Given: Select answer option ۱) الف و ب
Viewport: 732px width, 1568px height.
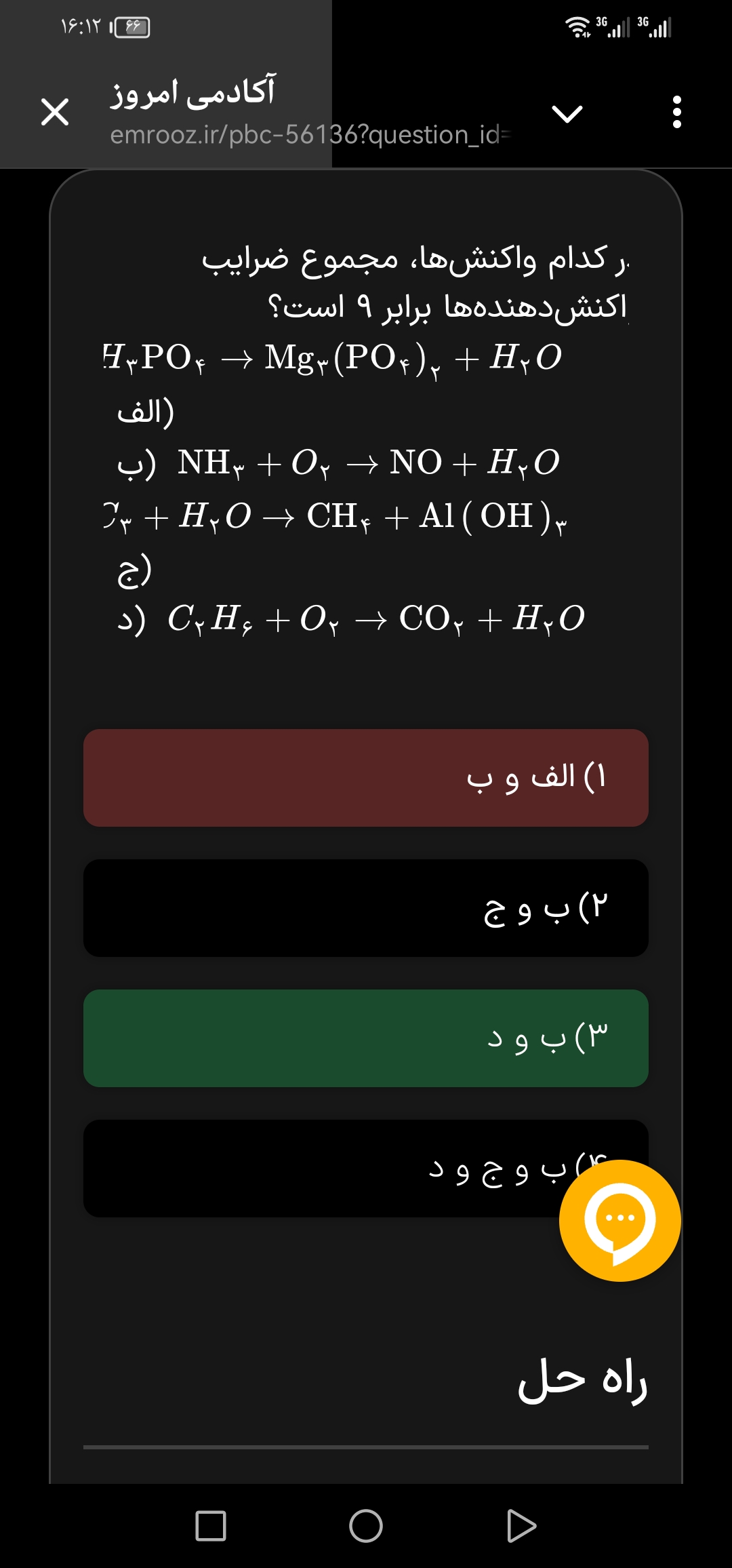Looking at the screenshot, I should [366, 778].
